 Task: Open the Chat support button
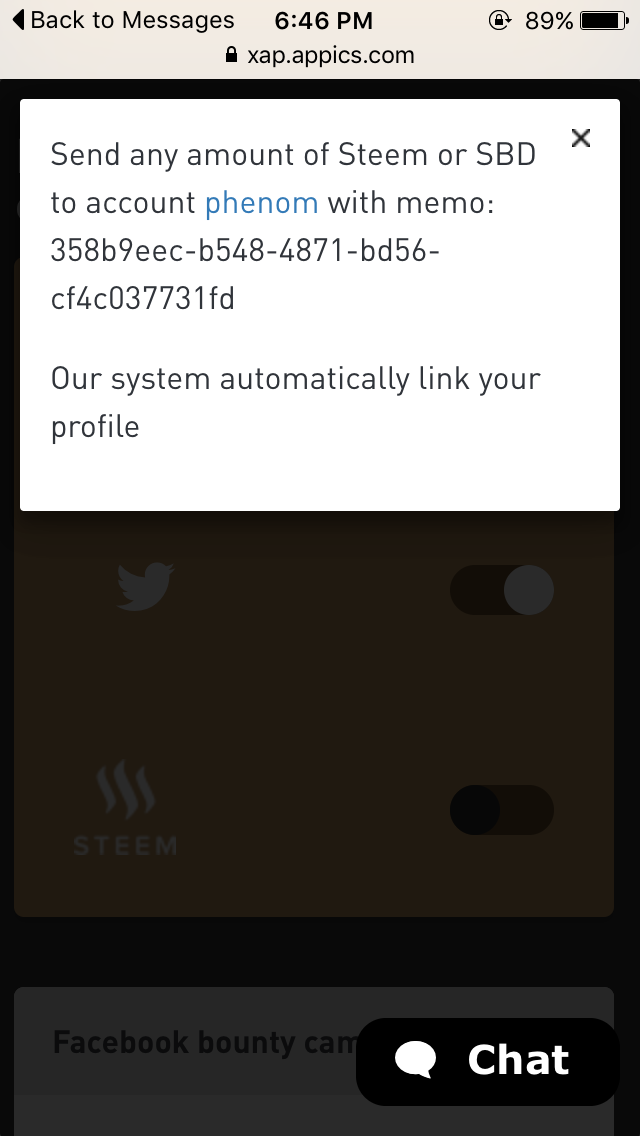[488, 1061]
